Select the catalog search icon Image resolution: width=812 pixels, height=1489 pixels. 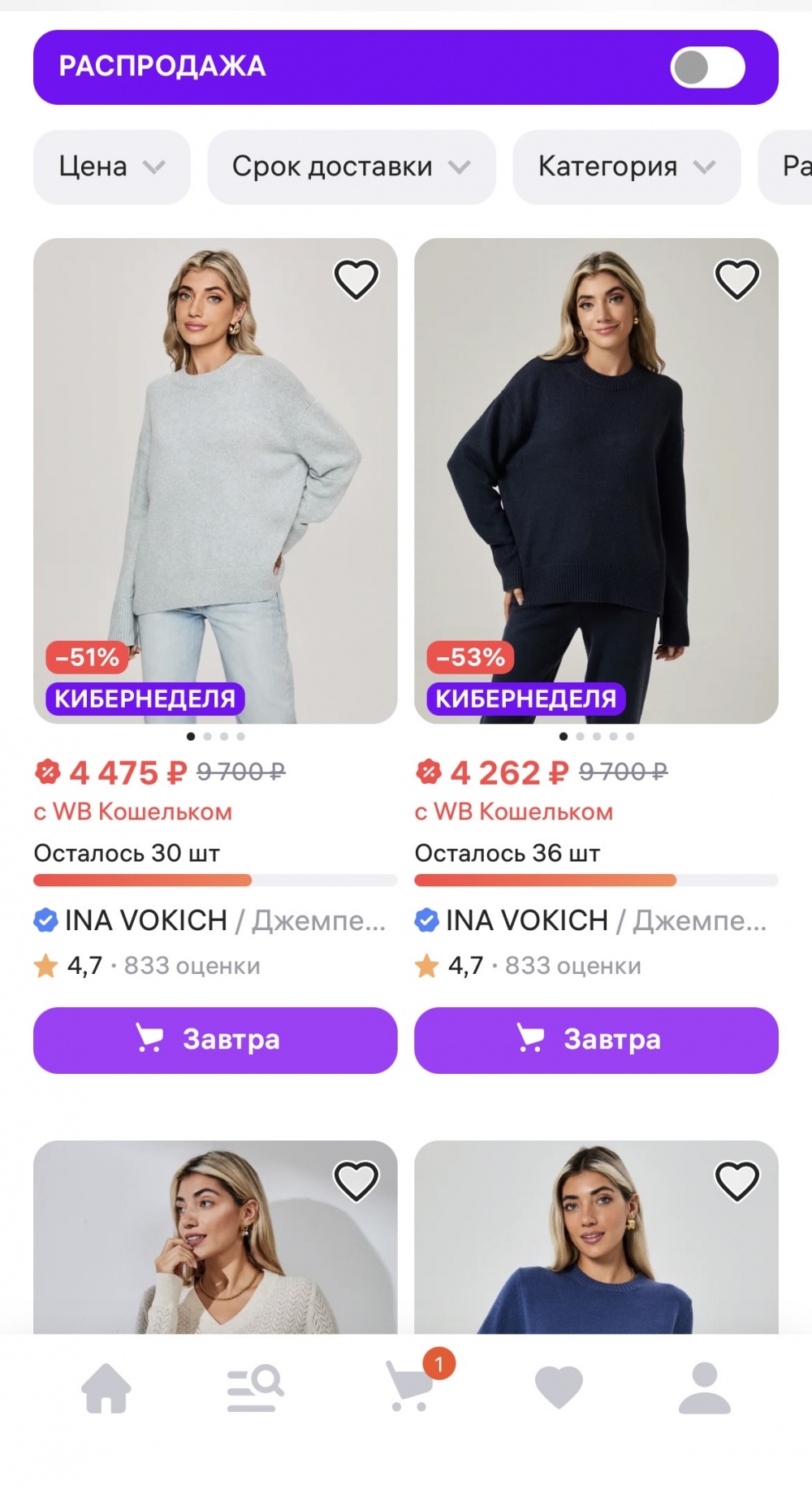pos(253,1387)
